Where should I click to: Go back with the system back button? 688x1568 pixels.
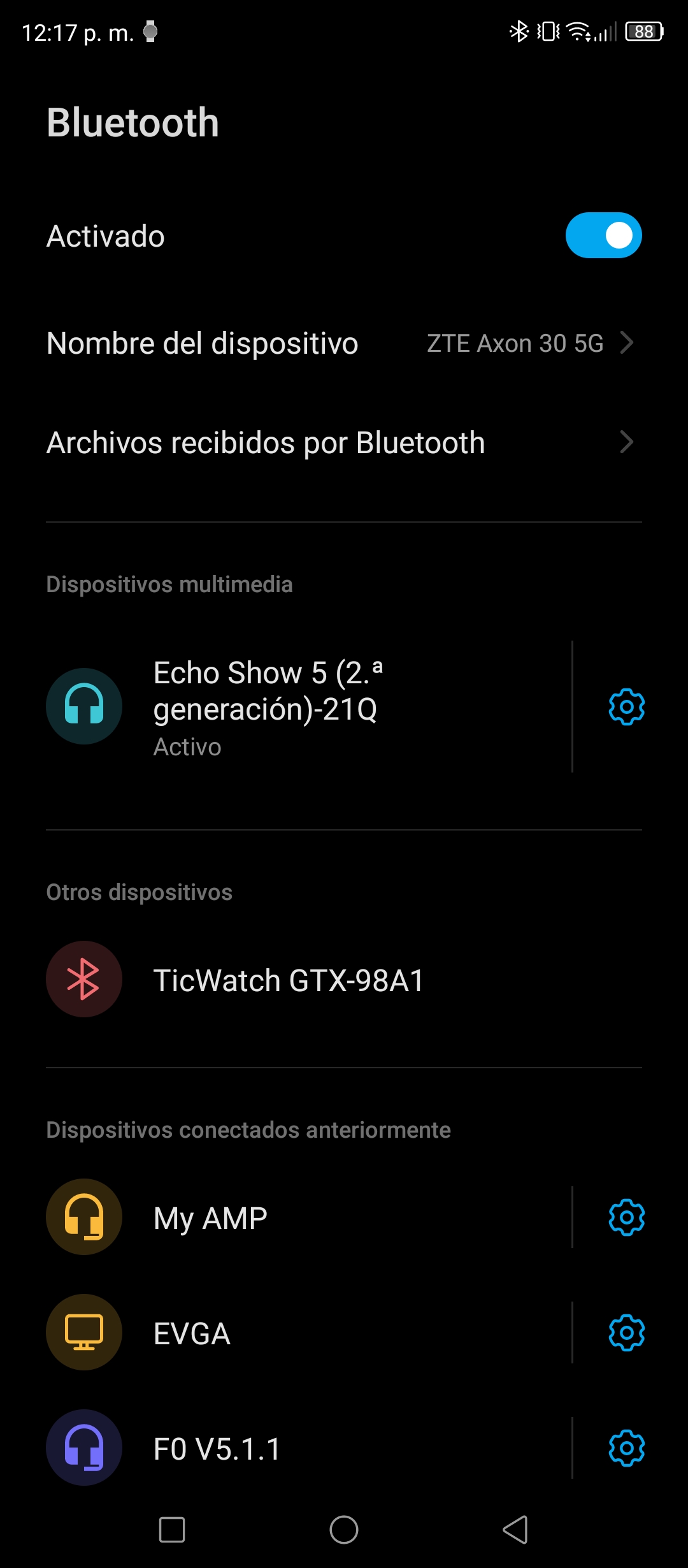coord(516,1529)
